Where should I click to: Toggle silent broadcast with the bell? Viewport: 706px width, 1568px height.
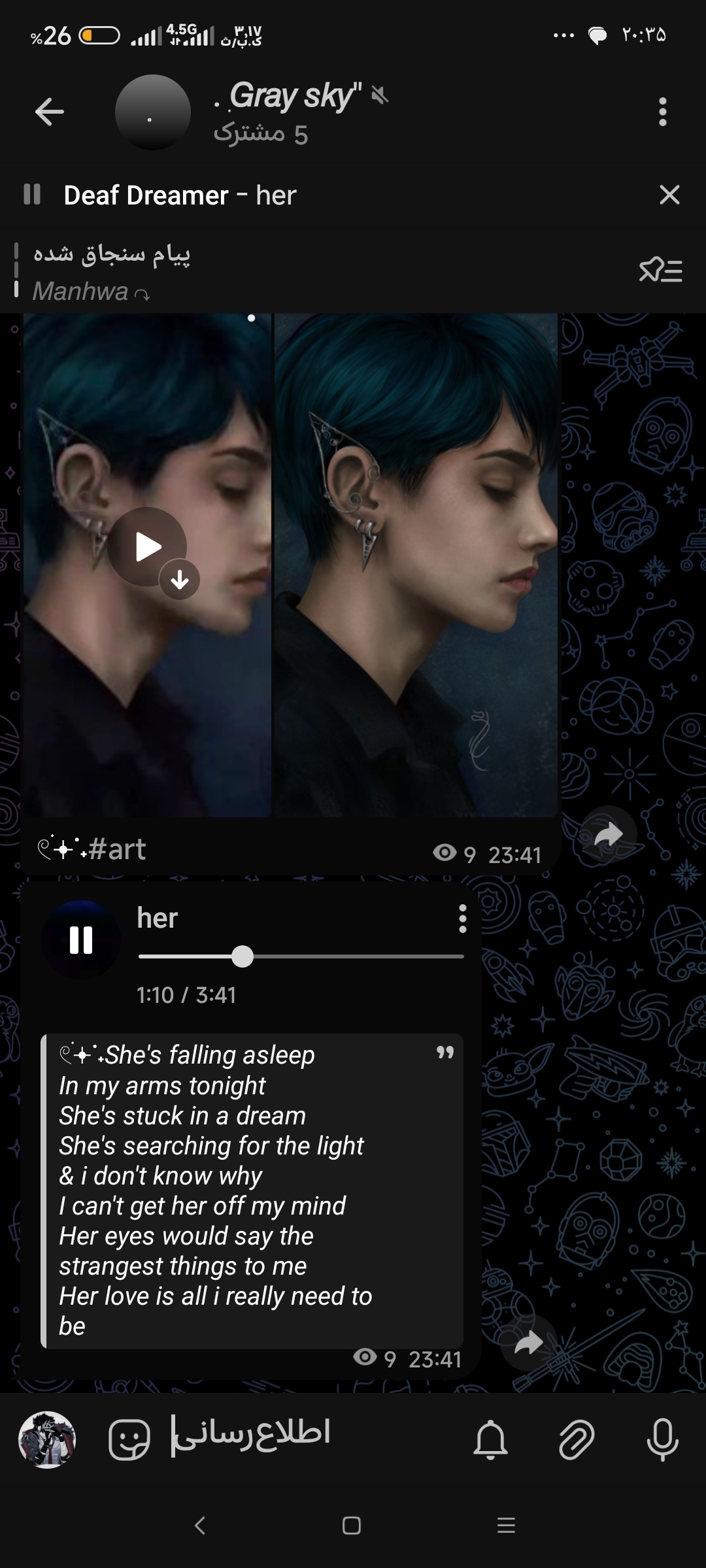coord(490,1440)
